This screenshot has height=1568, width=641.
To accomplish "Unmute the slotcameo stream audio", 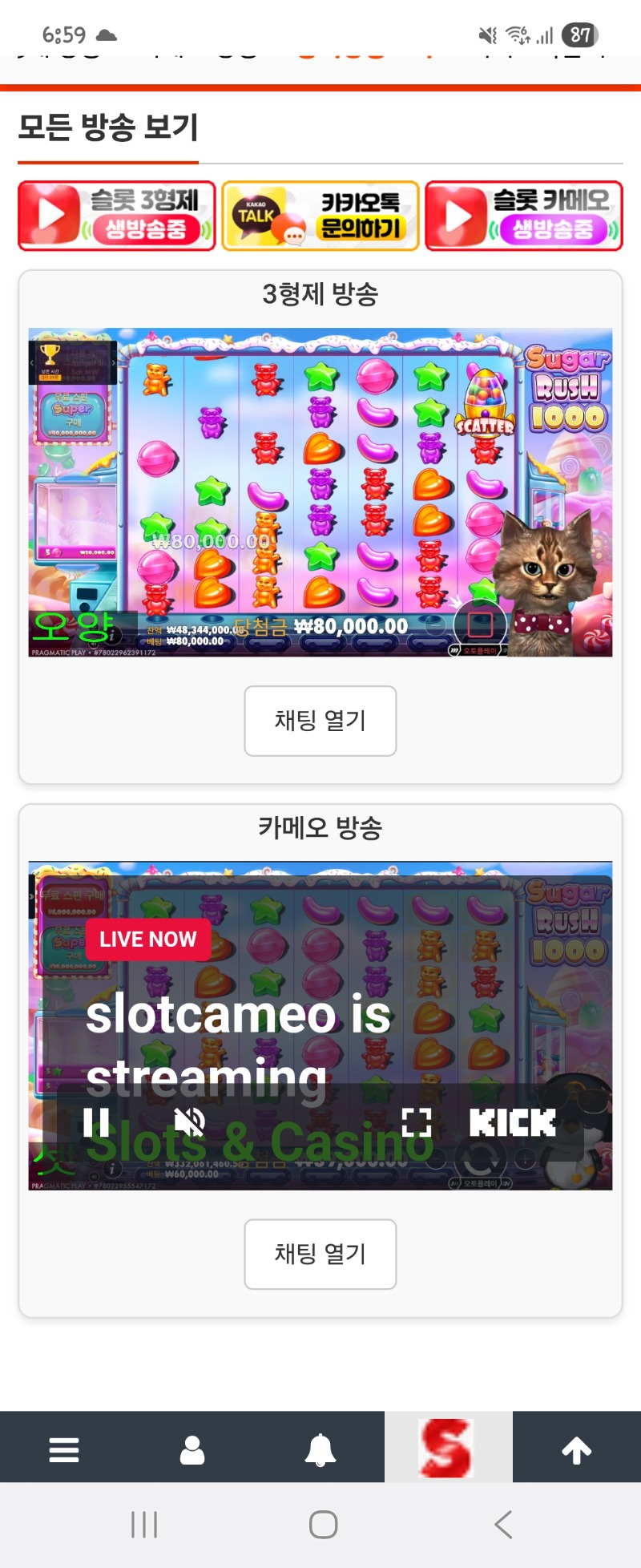I will click(190, 1122).
